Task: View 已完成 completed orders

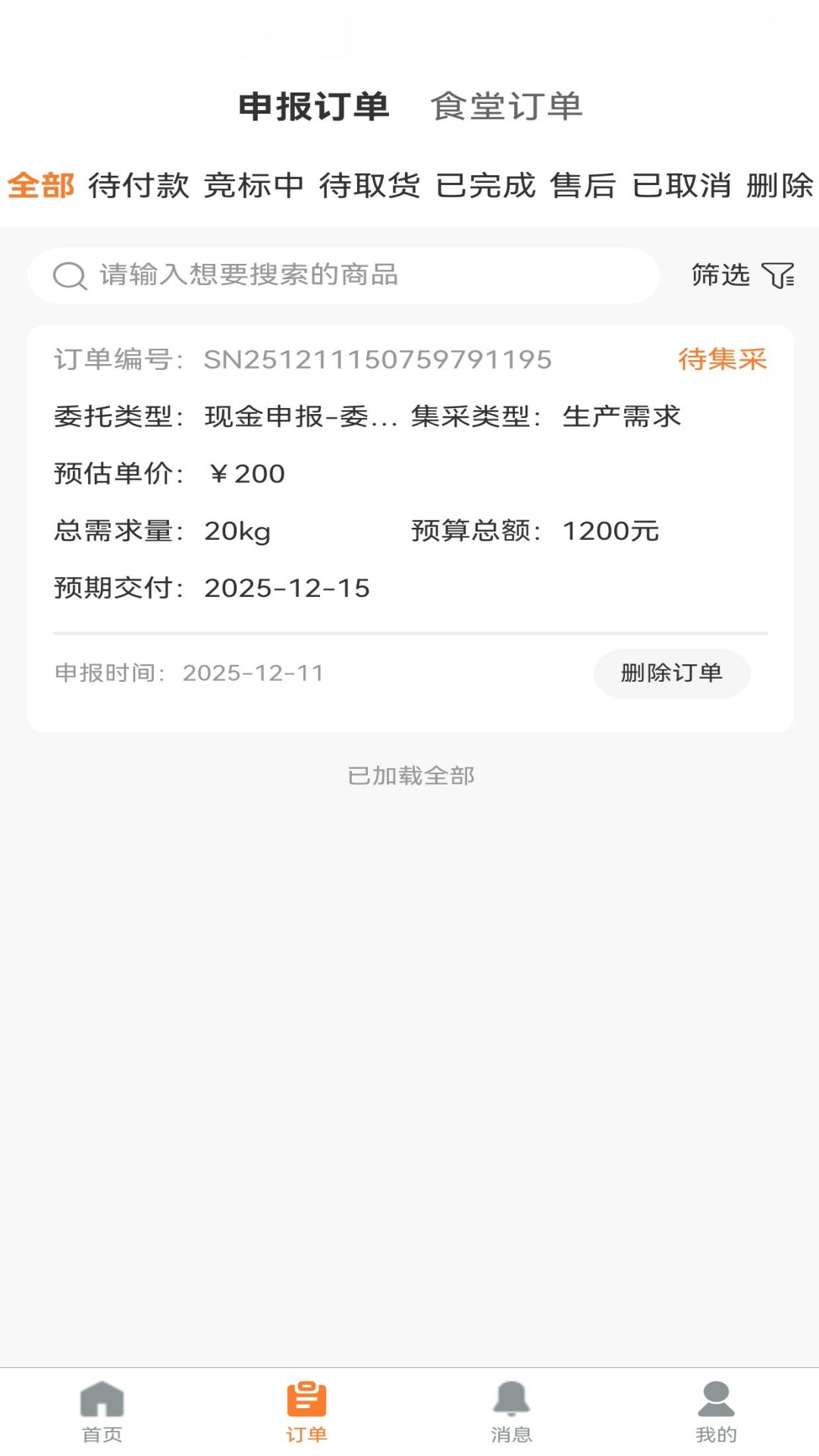Action: 486,186
